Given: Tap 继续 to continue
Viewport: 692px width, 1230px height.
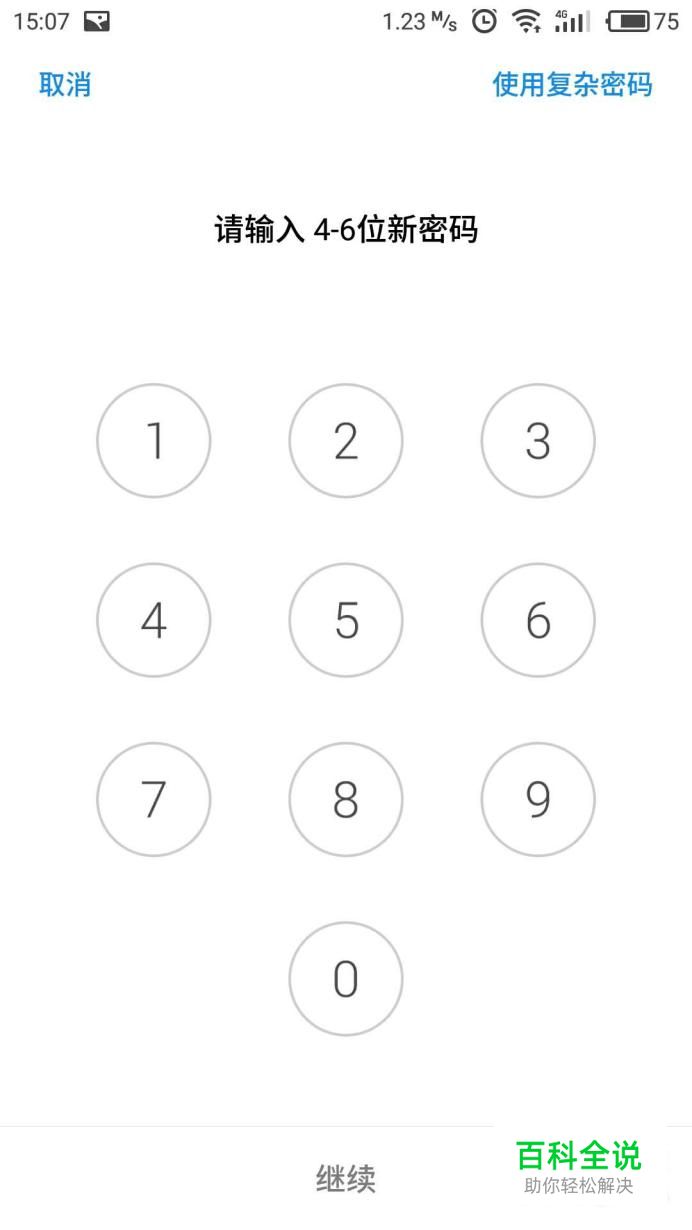Looking at the screenshot, I should pyautogui.click(x=346, y=1178).
